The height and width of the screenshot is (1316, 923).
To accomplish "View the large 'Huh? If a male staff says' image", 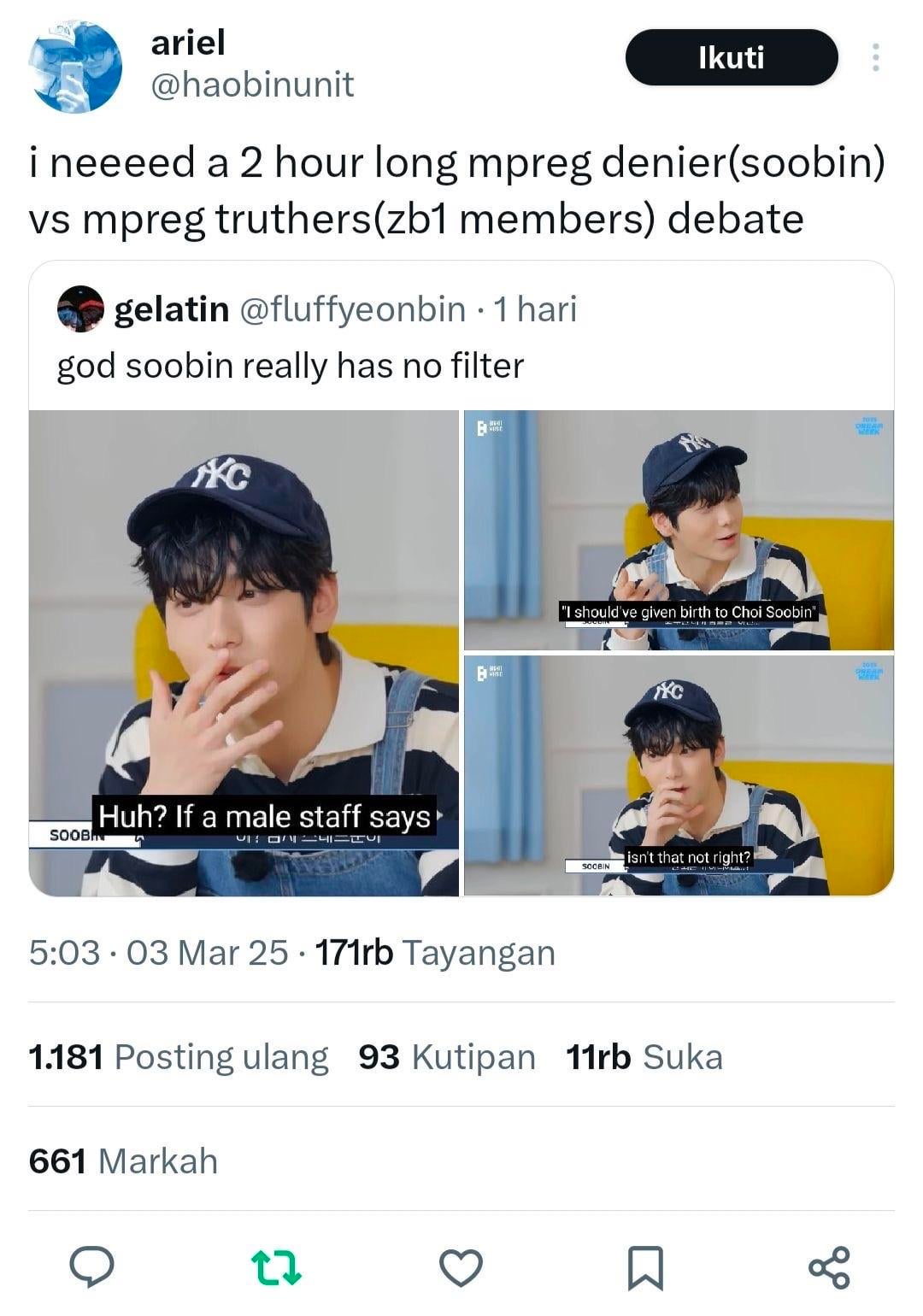I will (x=244, y=653).
